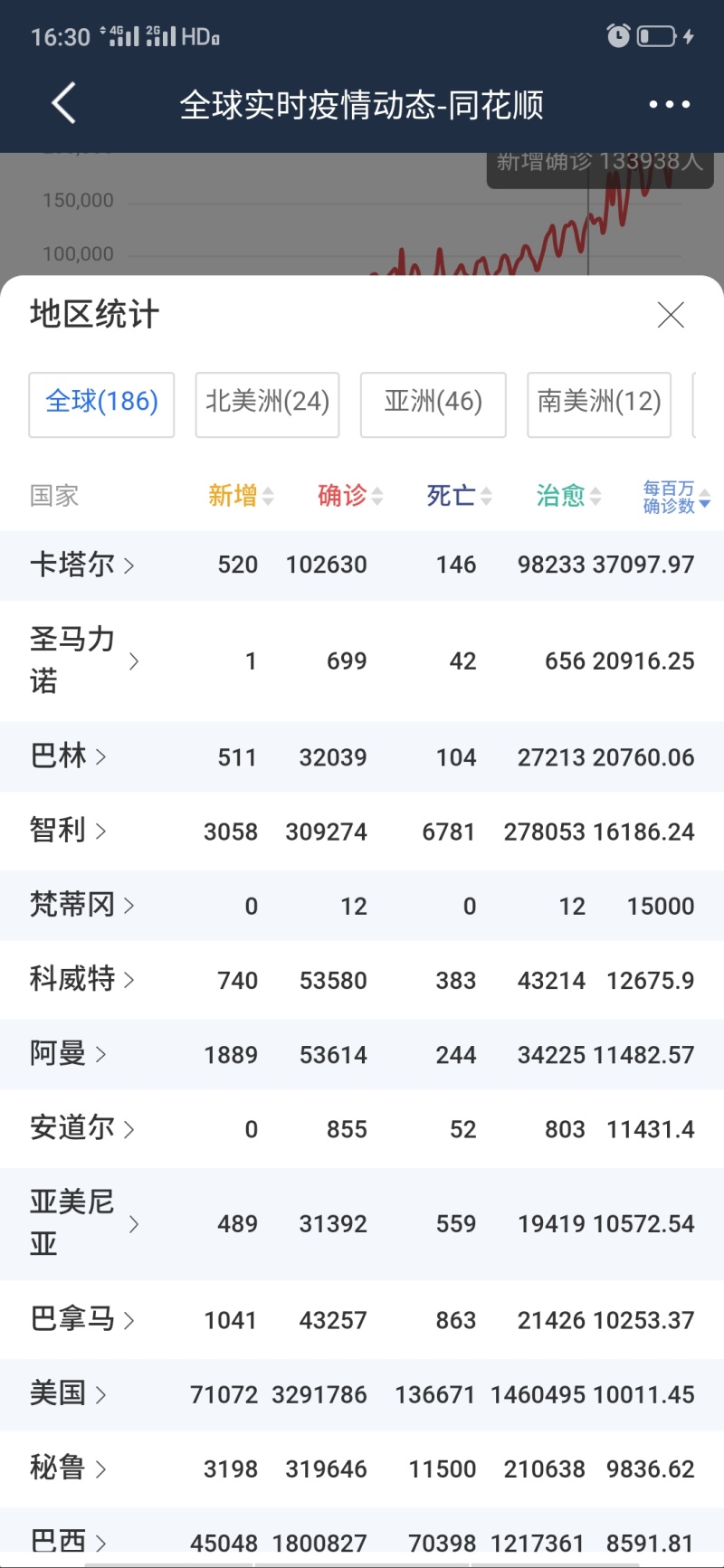Close the 地区统计 panel
This screenshot has height=1568, width=724.
671,315
